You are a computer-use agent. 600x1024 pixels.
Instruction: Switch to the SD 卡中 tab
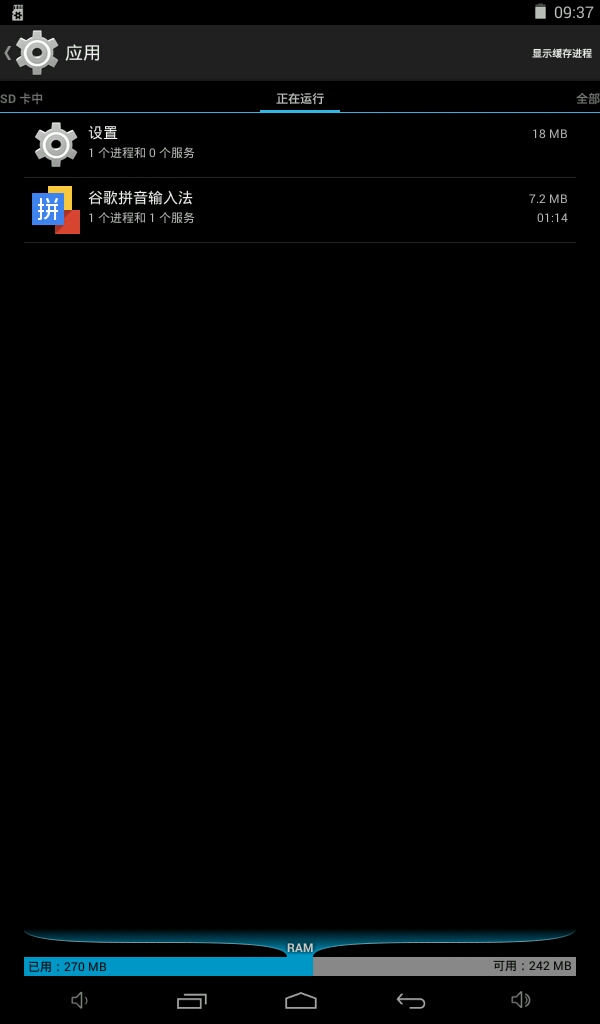point(22,99)
